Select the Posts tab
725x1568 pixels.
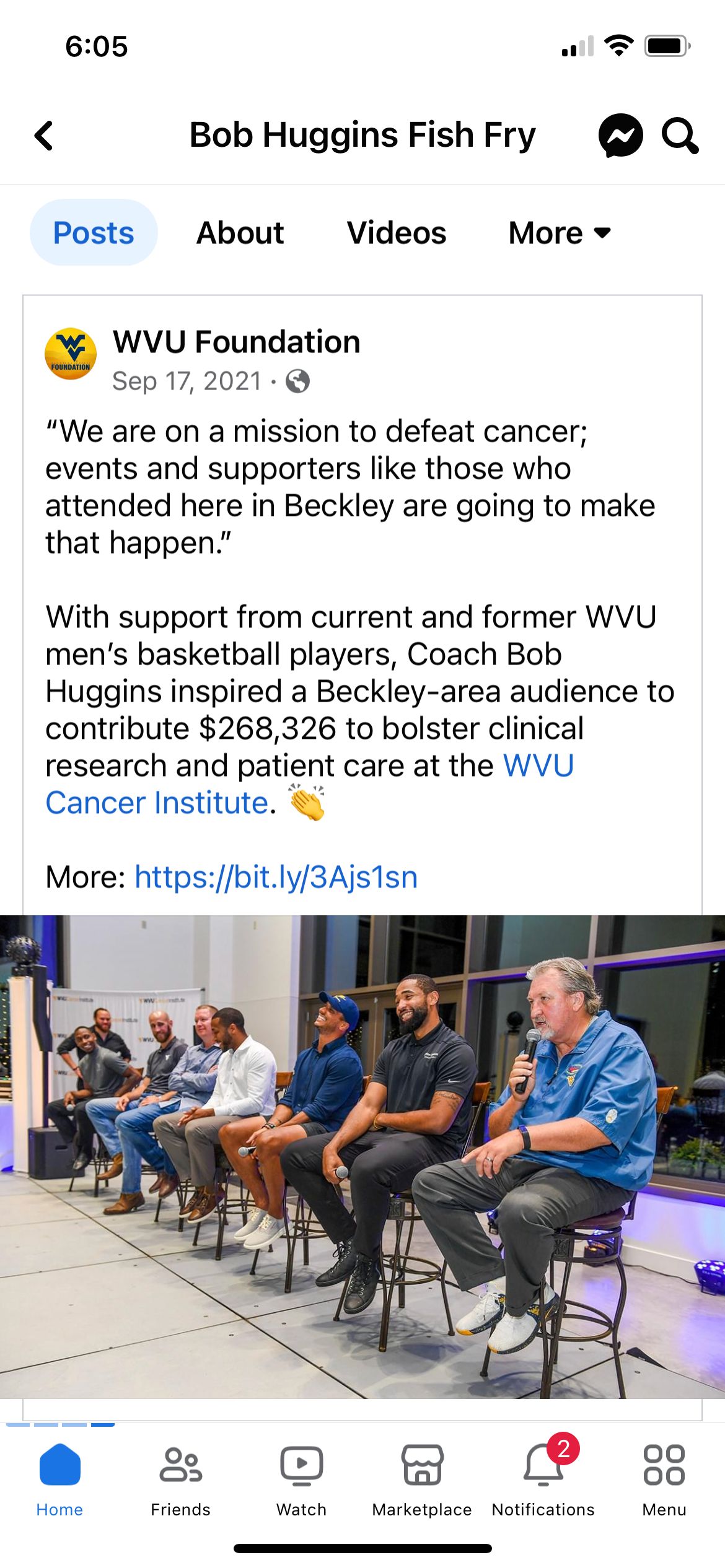(94, 233)
